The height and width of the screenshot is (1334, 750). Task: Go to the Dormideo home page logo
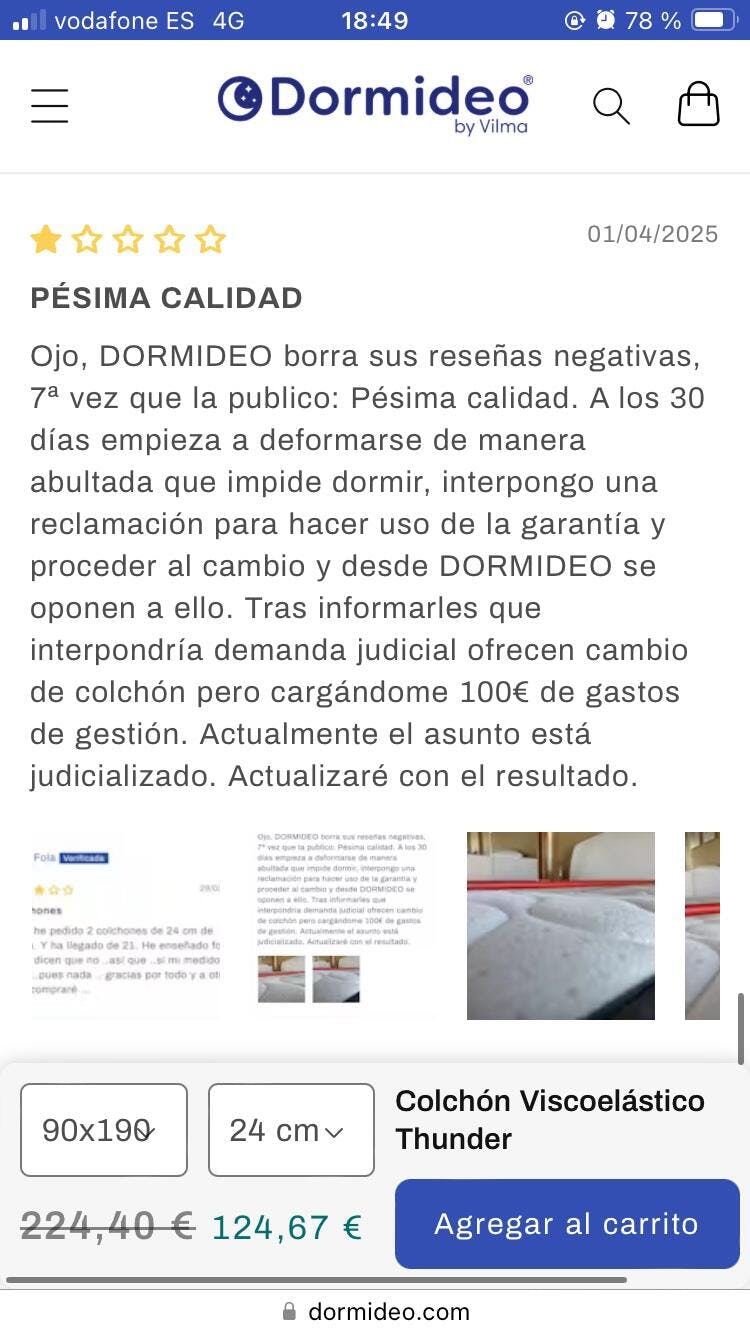point(375,103)
